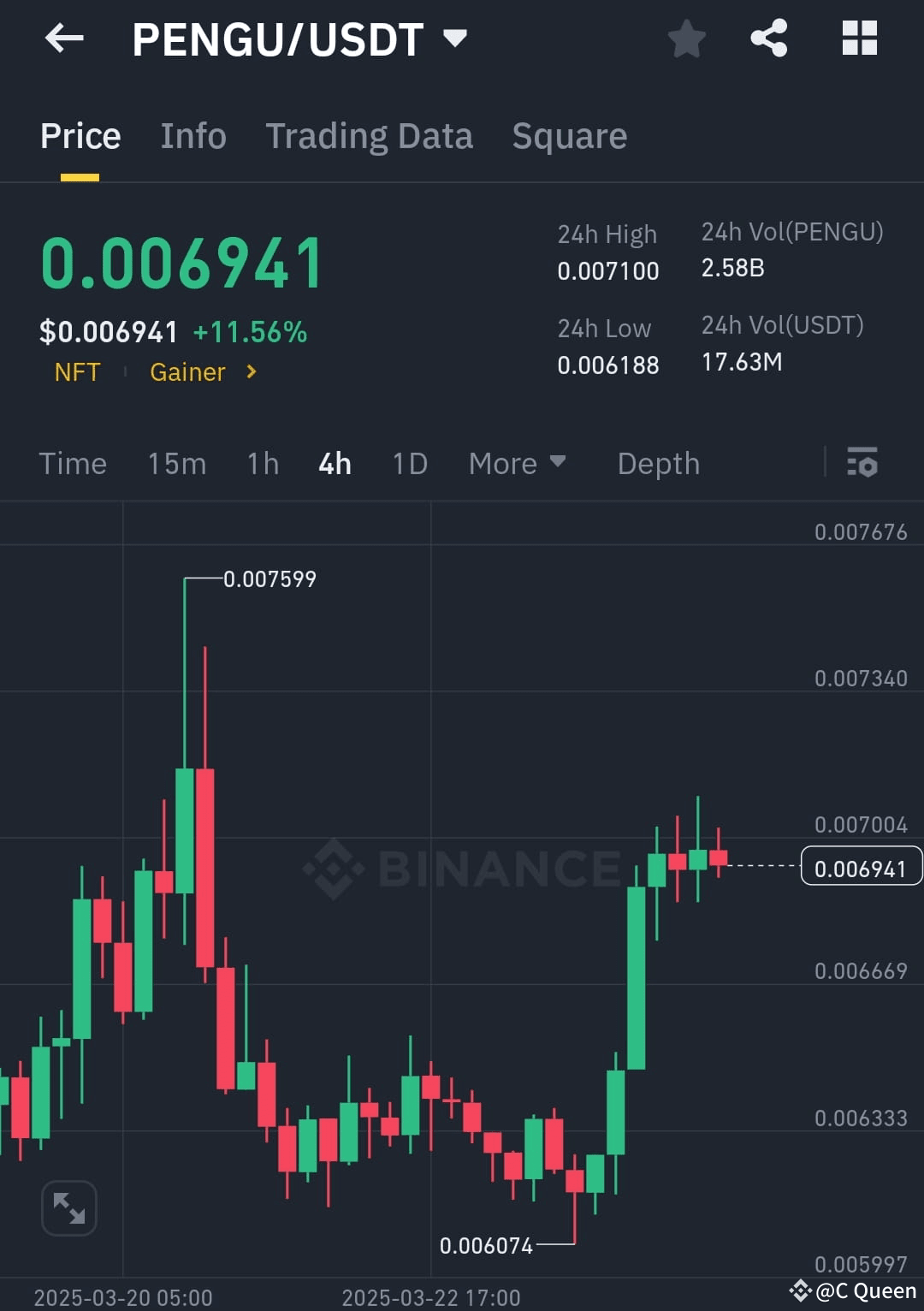The height and width of the screenshot is (1311, 924).
Task: Select the 15m timeframe
Action: point(175,463)
